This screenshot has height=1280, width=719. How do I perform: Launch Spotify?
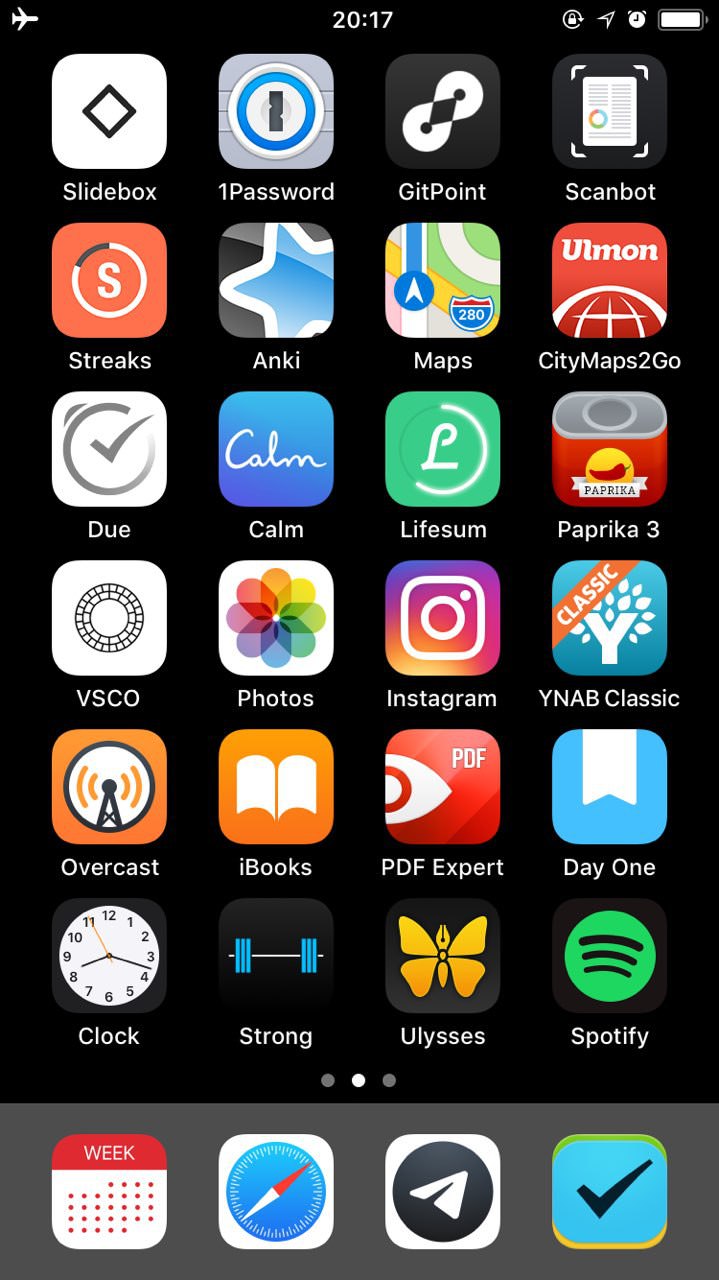click(x=610, y=956)
